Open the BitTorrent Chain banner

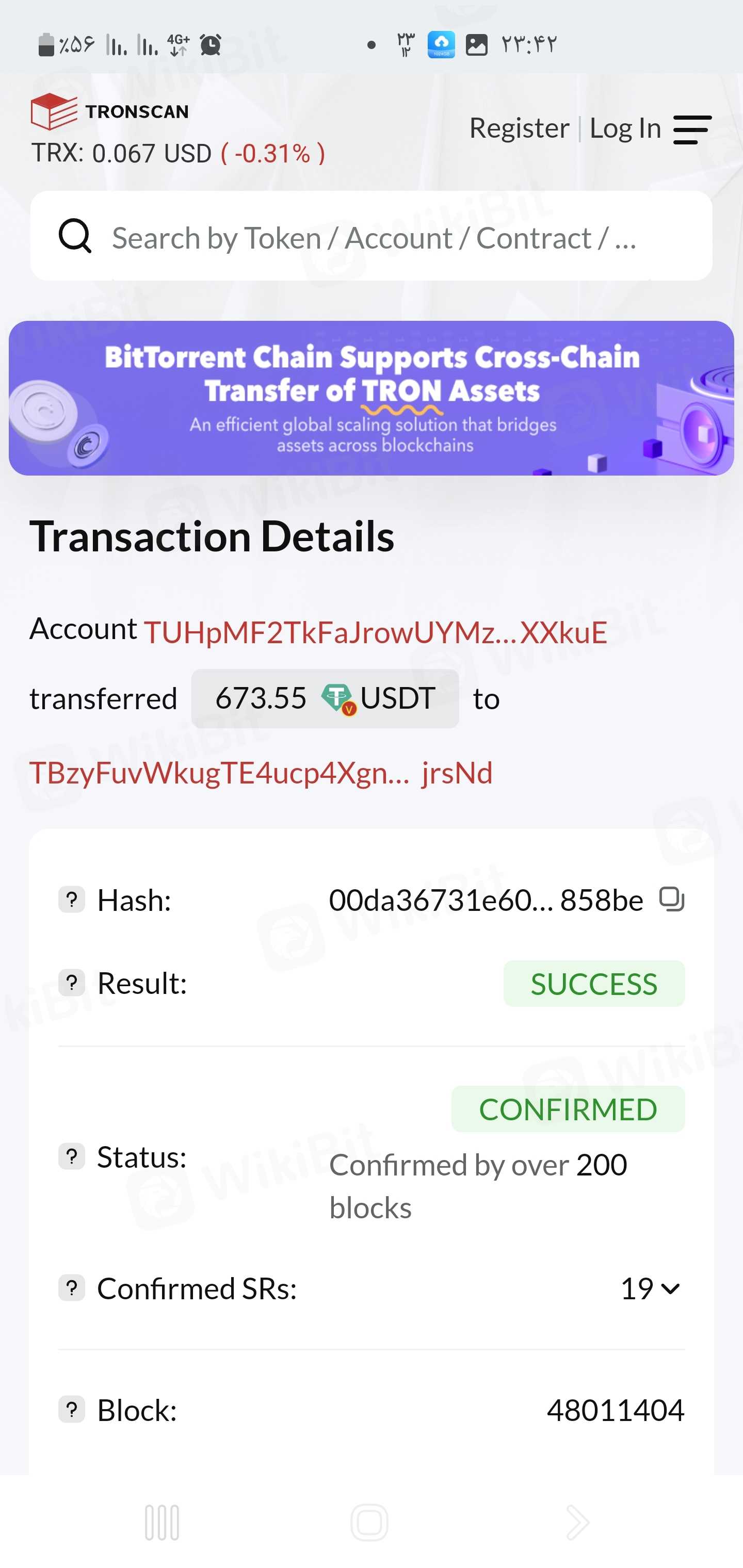pyautogui.click(x=372, y=398)
